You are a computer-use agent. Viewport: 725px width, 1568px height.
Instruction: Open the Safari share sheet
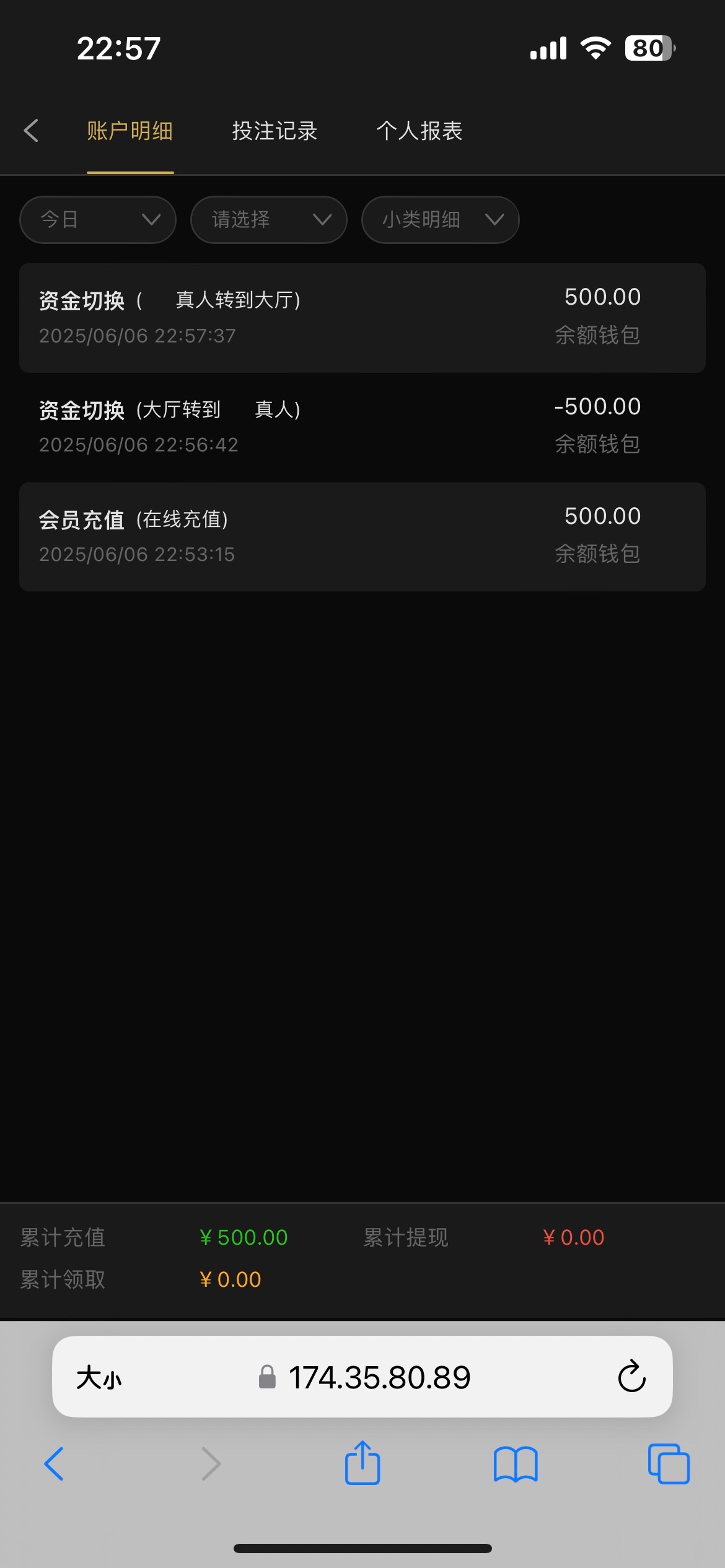point(362,1463)
